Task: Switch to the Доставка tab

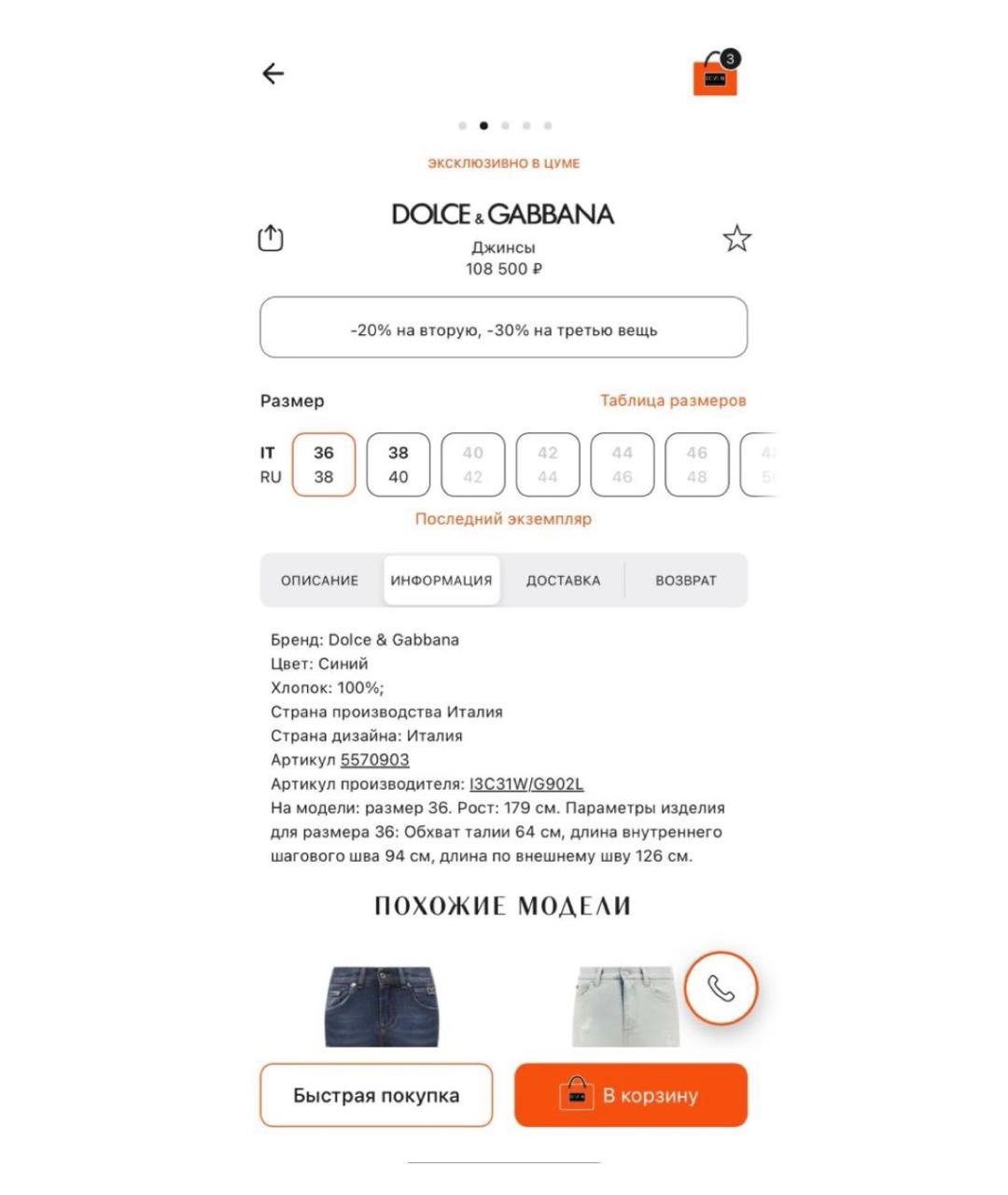Action: tap(563, 580)
